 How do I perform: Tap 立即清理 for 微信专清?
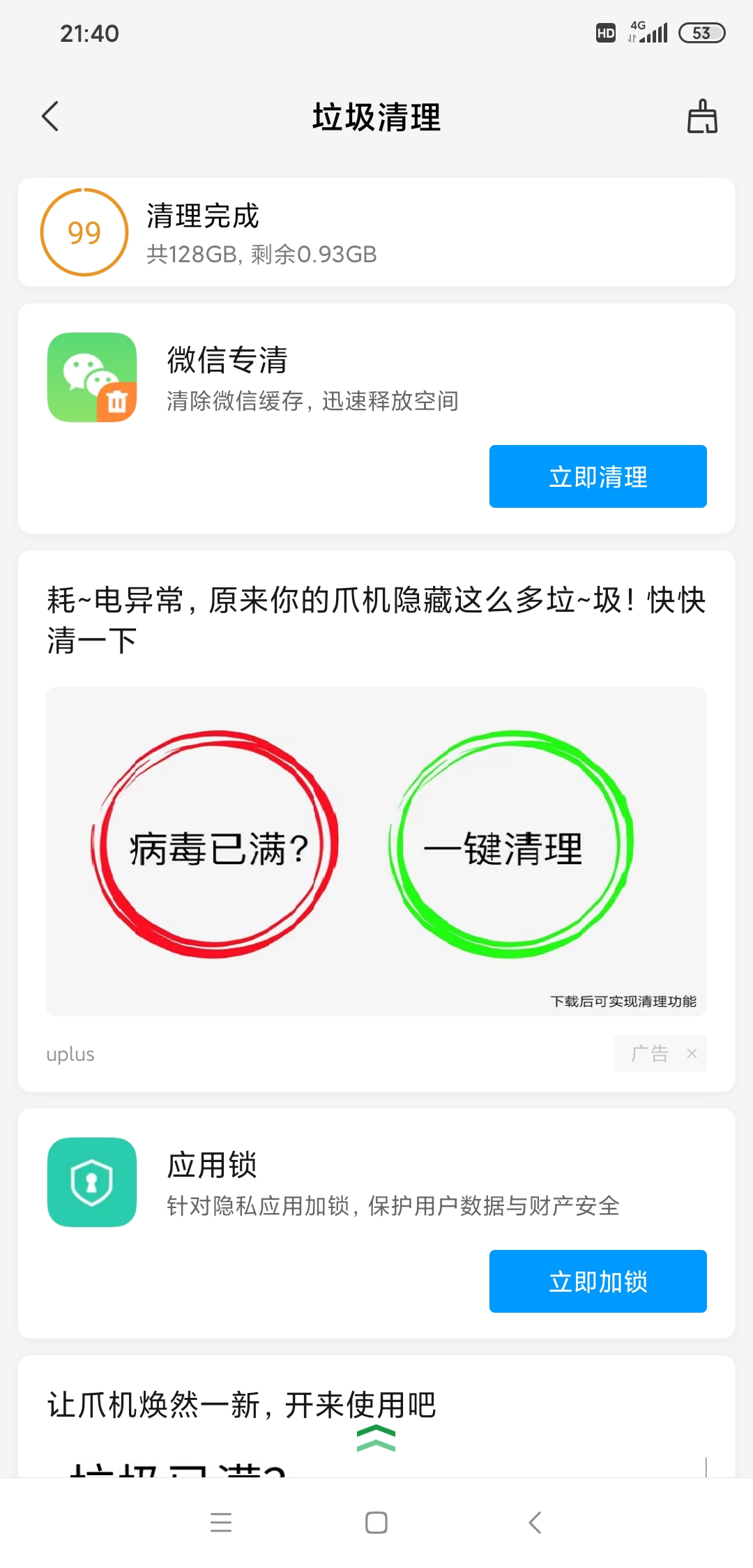tap(598, 476)
